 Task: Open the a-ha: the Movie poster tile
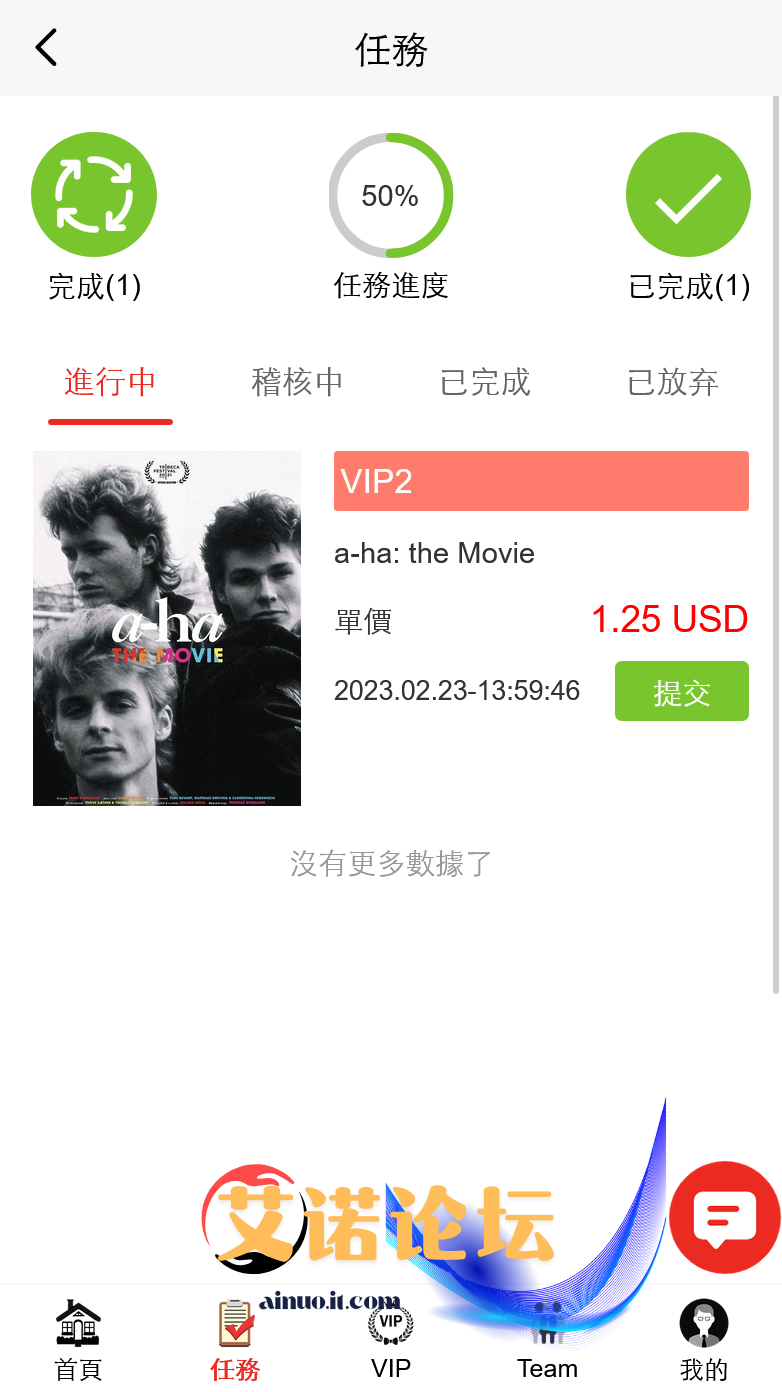tap(167, 628)
